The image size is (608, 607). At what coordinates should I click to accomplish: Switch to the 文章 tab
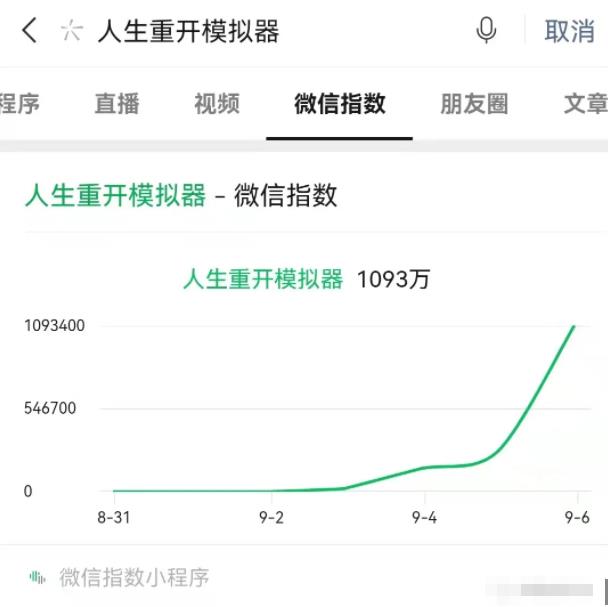tap(584, 103)
